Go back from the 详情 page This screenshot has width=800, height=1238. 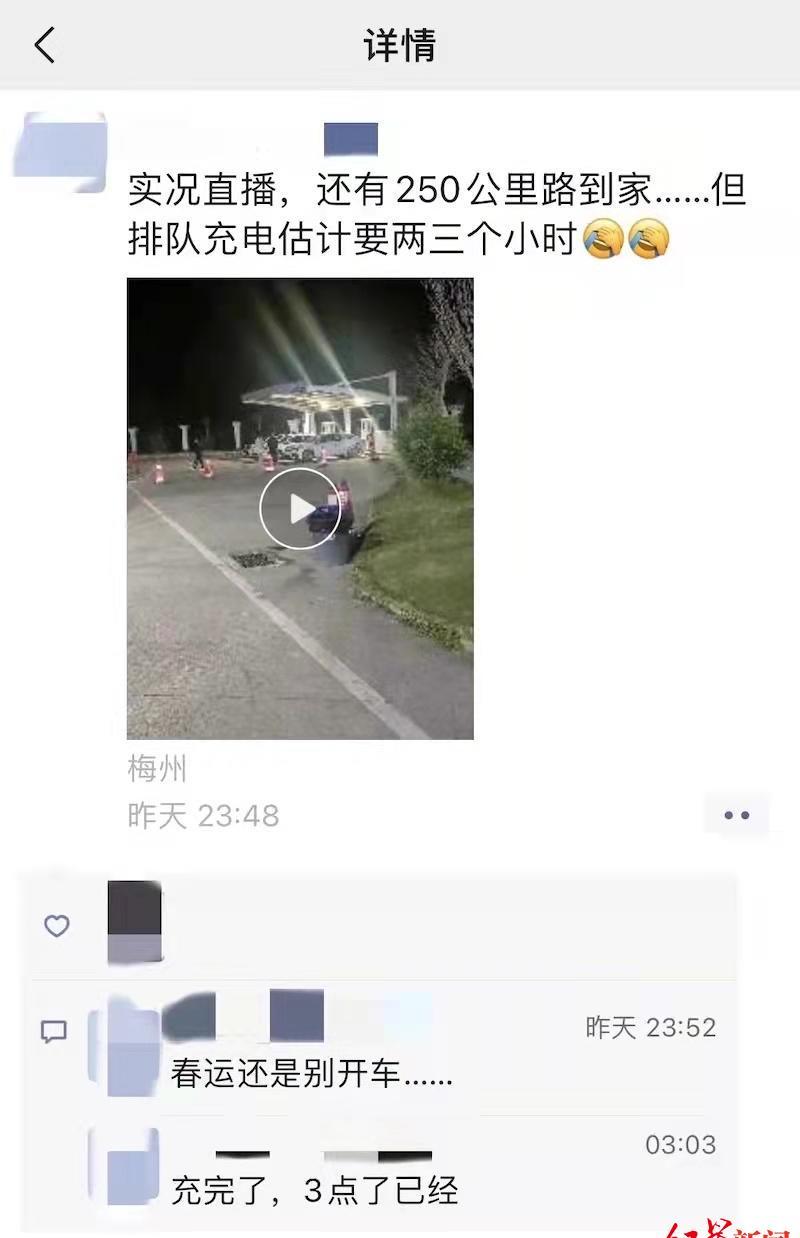45,46
